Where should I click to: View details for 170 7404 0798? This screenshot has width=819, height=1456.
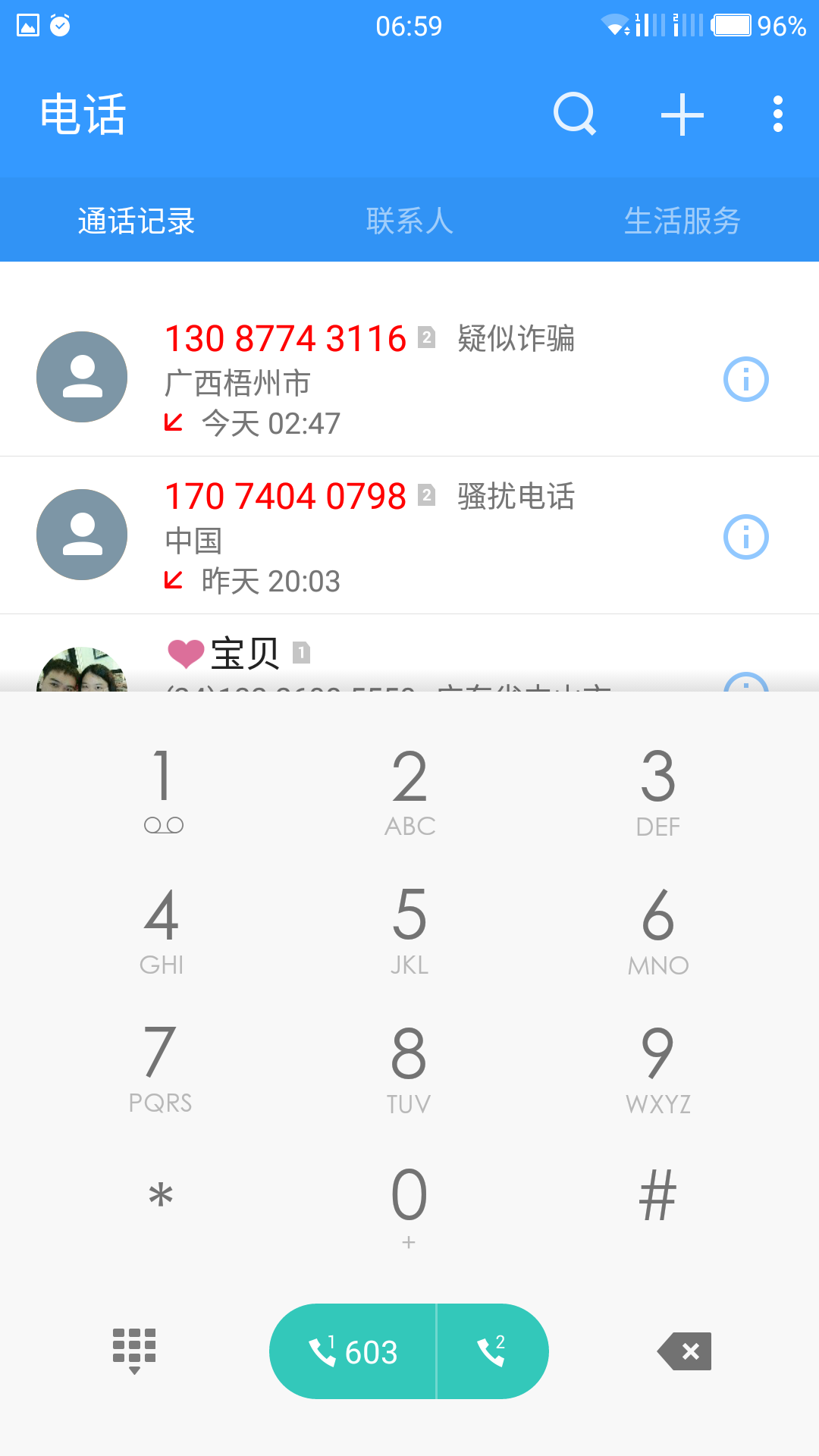(745, 536)
